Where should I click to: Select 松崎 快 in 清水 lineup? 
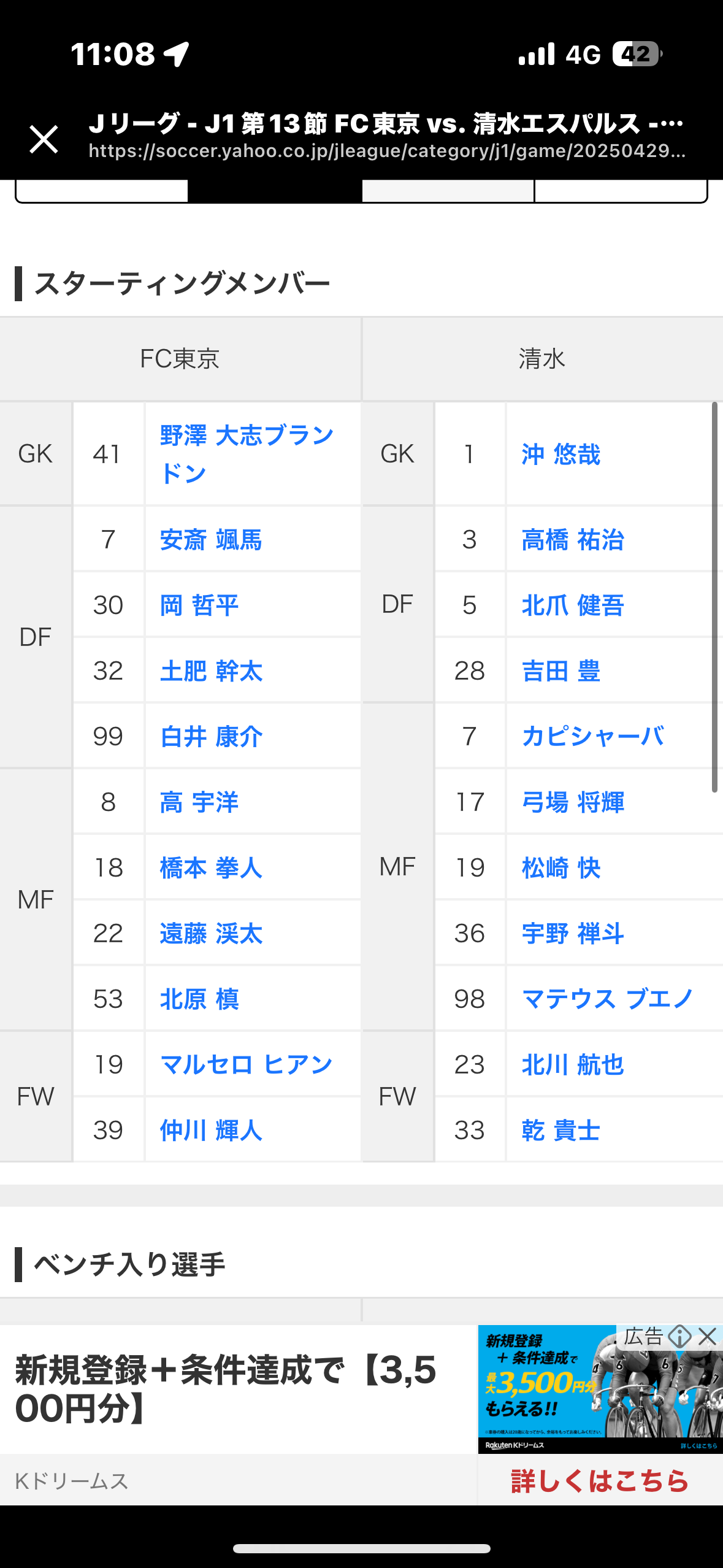pyautogui.click(x=560, y=868)
